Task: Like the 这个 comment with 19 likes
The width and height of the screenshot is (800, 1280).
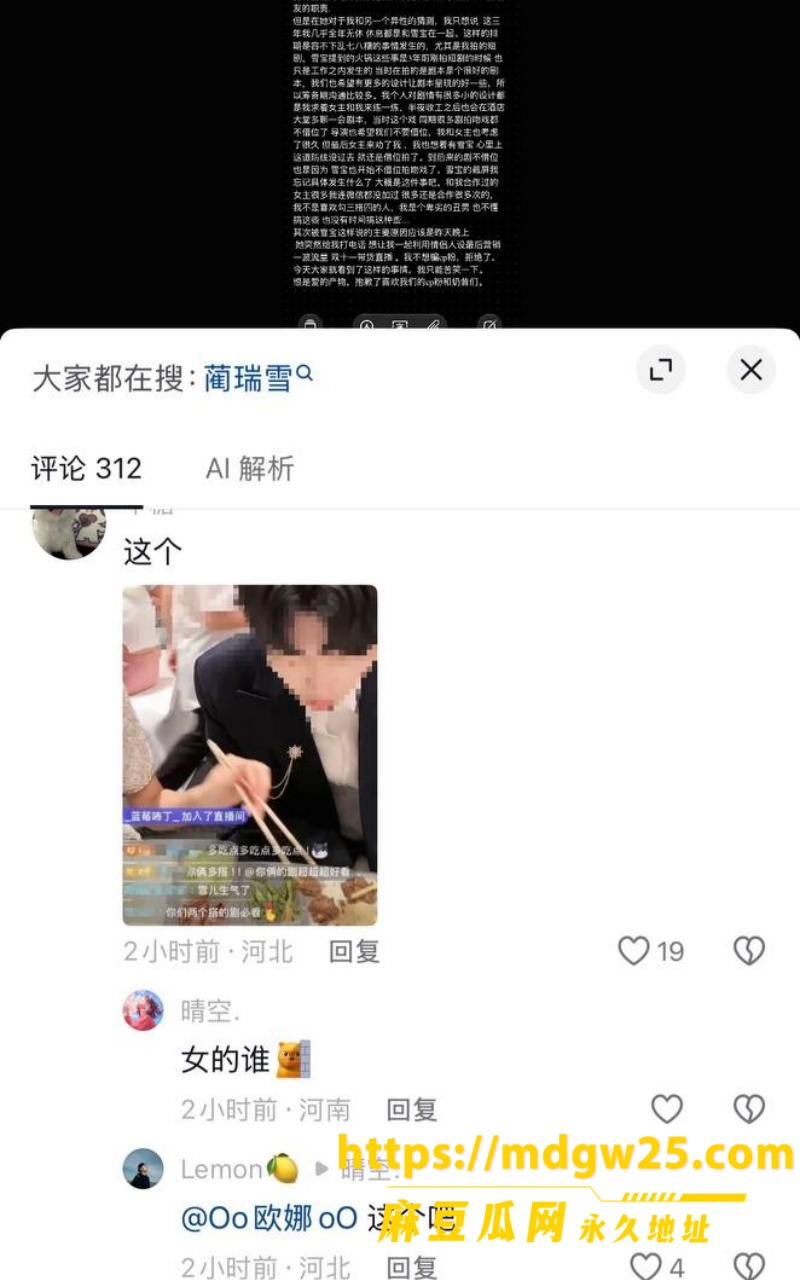Action: (634, 950)
